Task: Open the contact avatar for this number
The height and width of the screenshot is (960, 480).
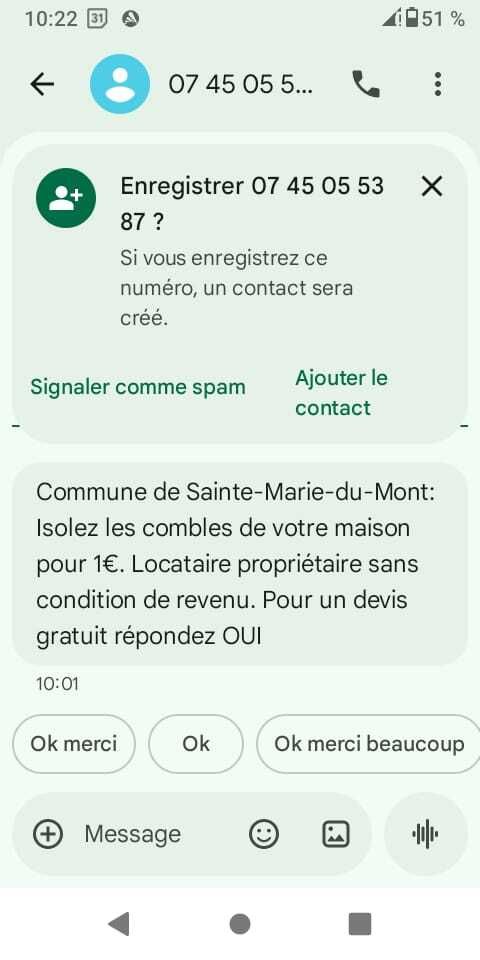Action: coord(120,84)
